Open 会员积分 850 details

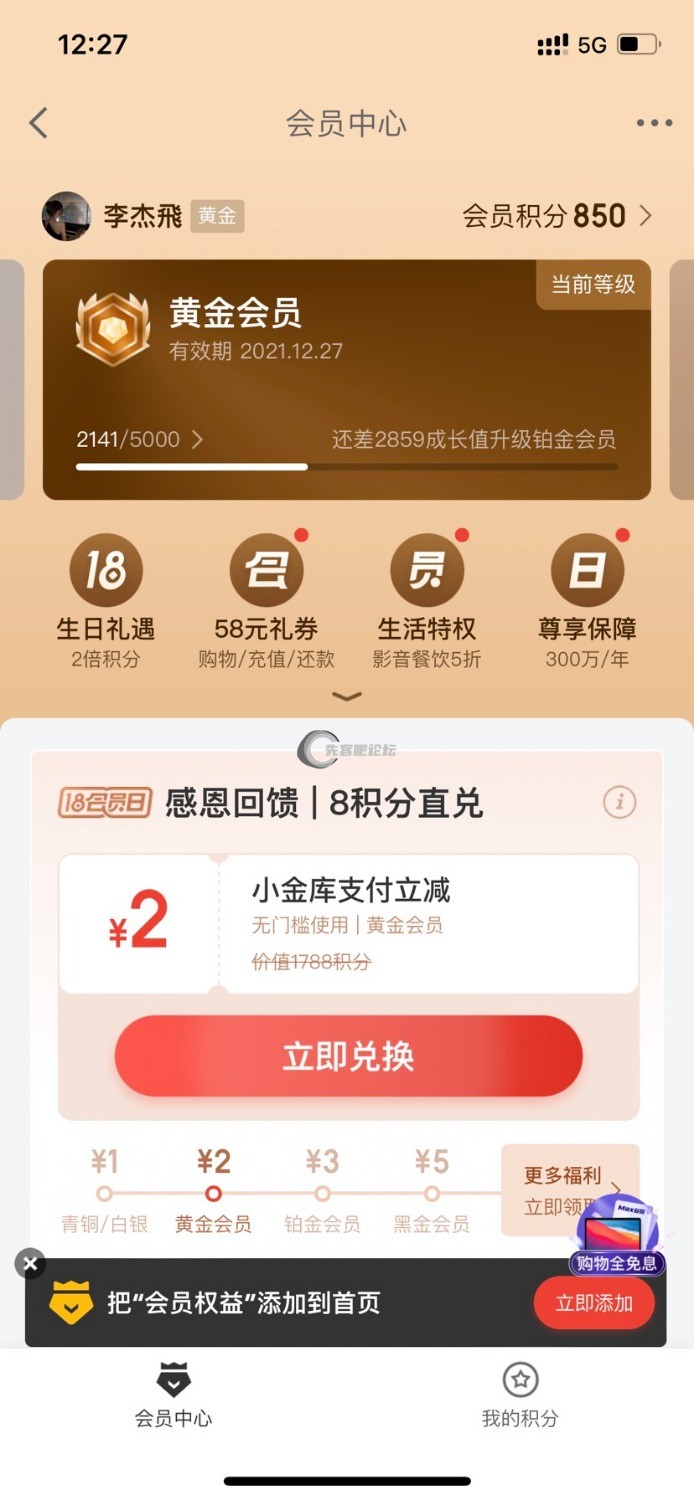[557, 216]
